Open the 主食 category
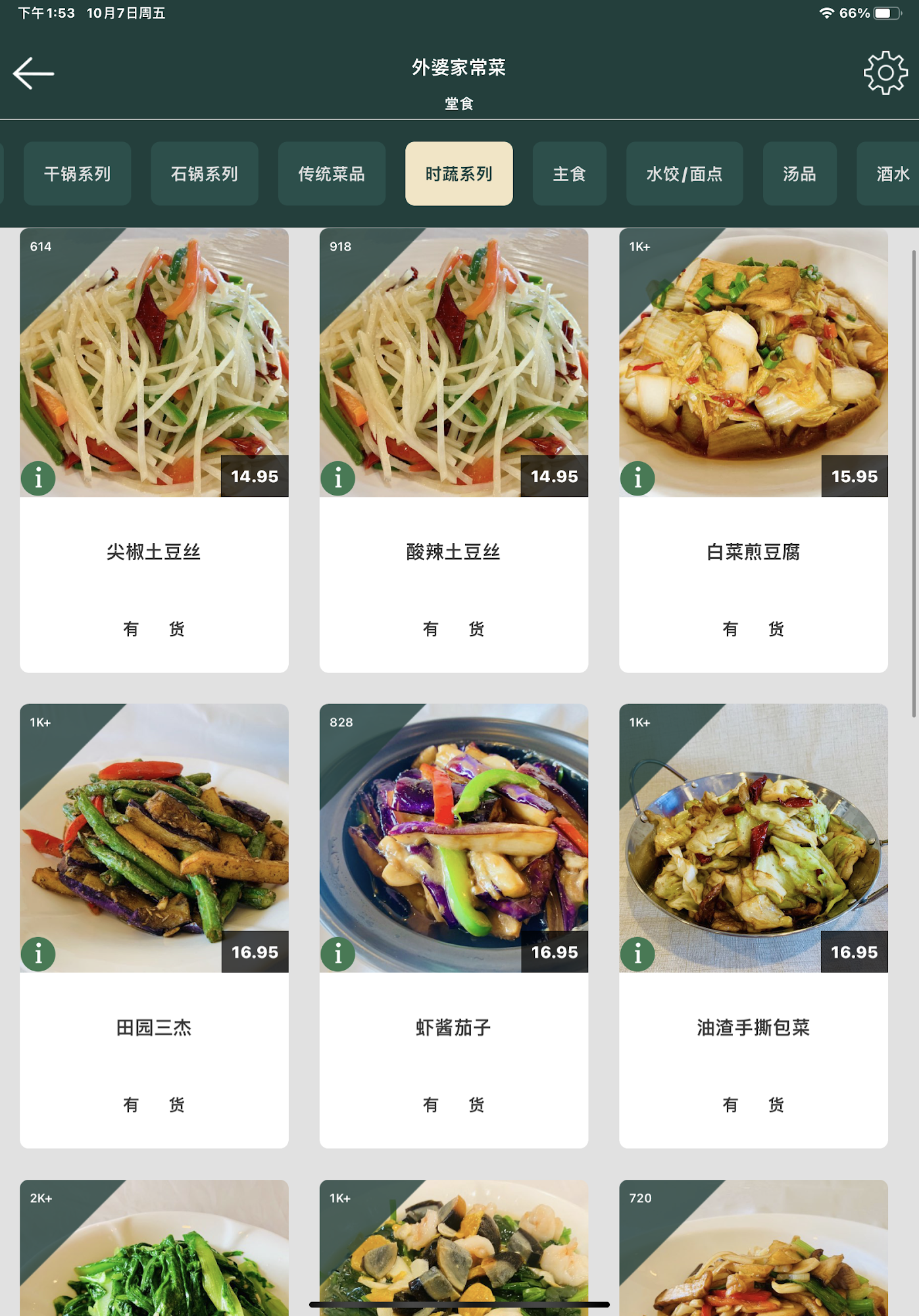 tap(569, 174)
